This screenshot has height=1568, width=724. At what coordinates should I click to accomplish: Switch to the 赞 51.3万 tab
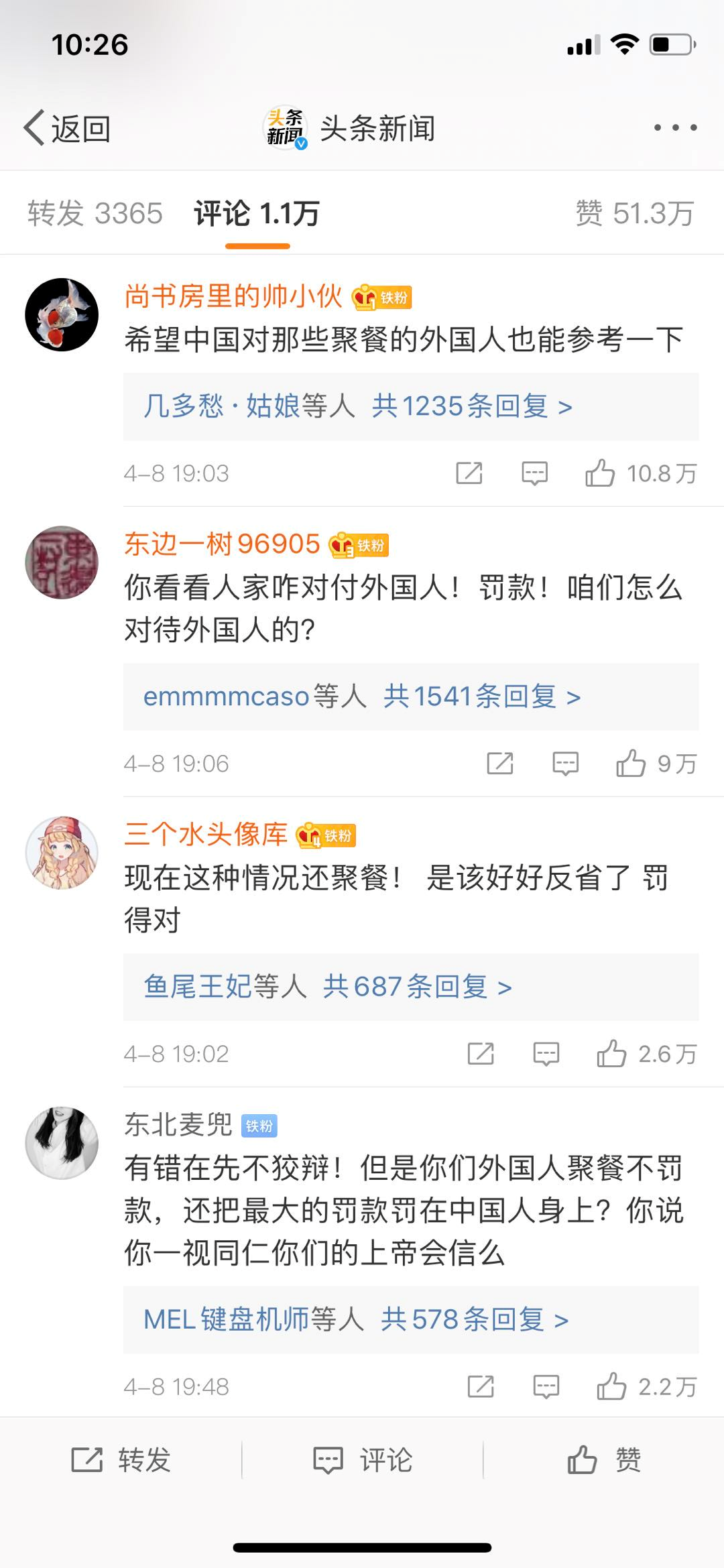tap(634, 214)
